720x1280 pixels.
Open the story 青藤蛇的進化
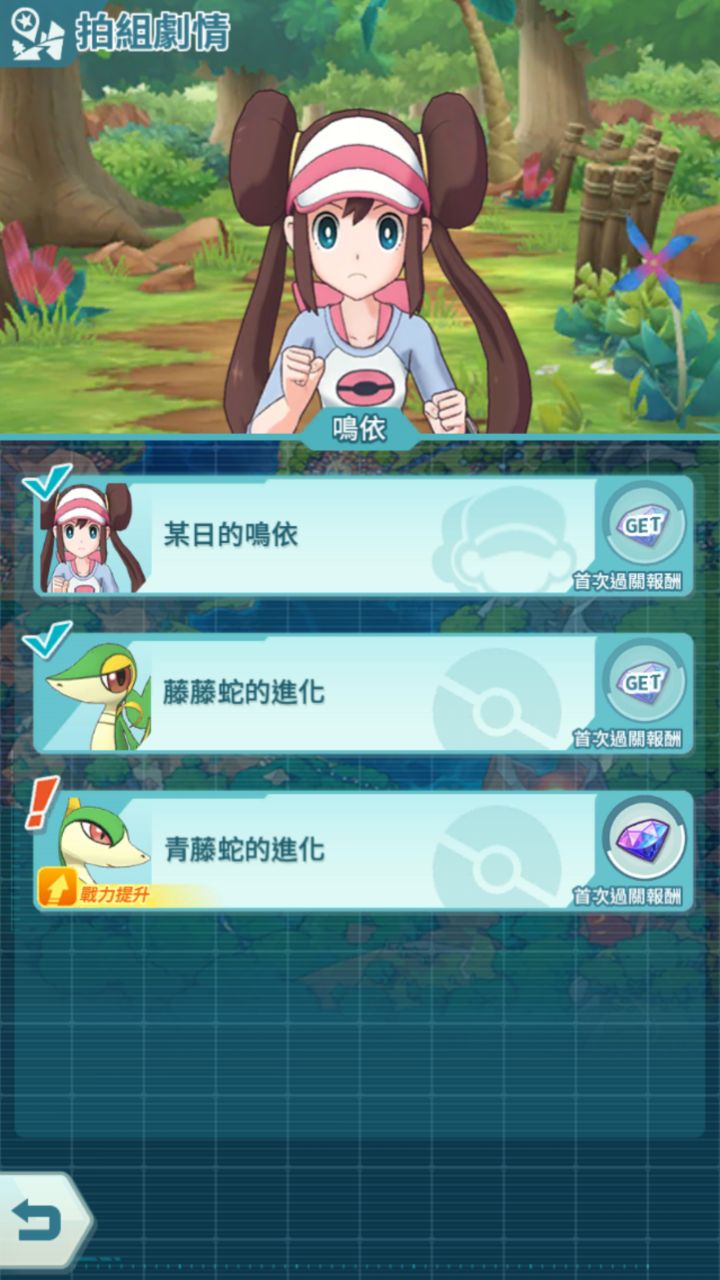[364, 851]
